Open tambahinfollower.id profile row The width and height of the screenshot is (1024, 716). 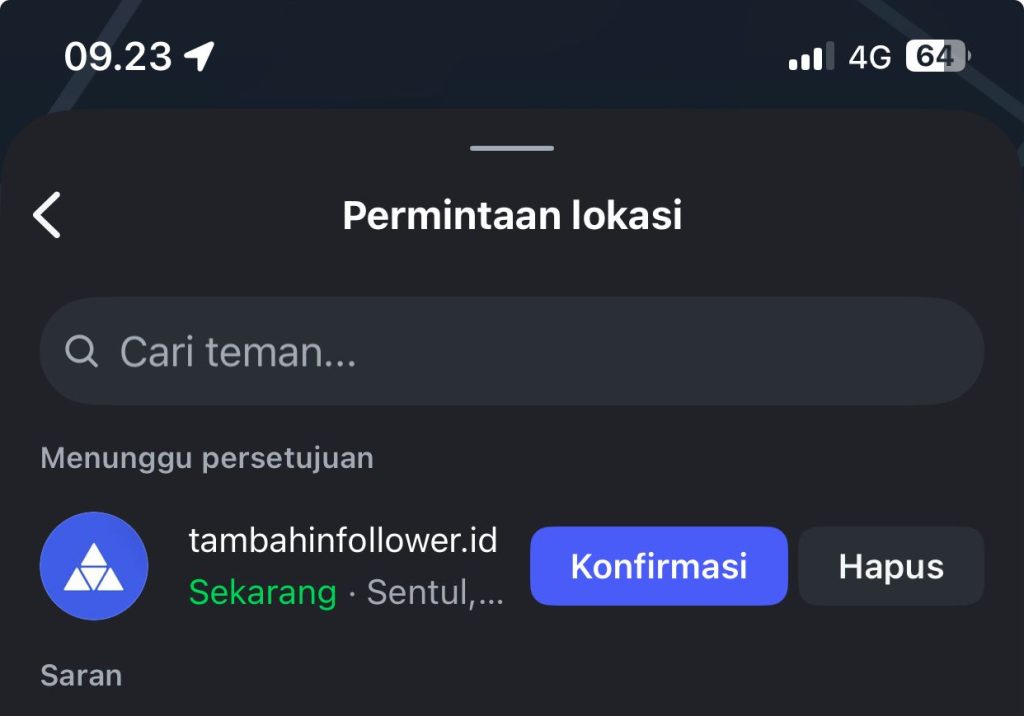tap(341, 566)
